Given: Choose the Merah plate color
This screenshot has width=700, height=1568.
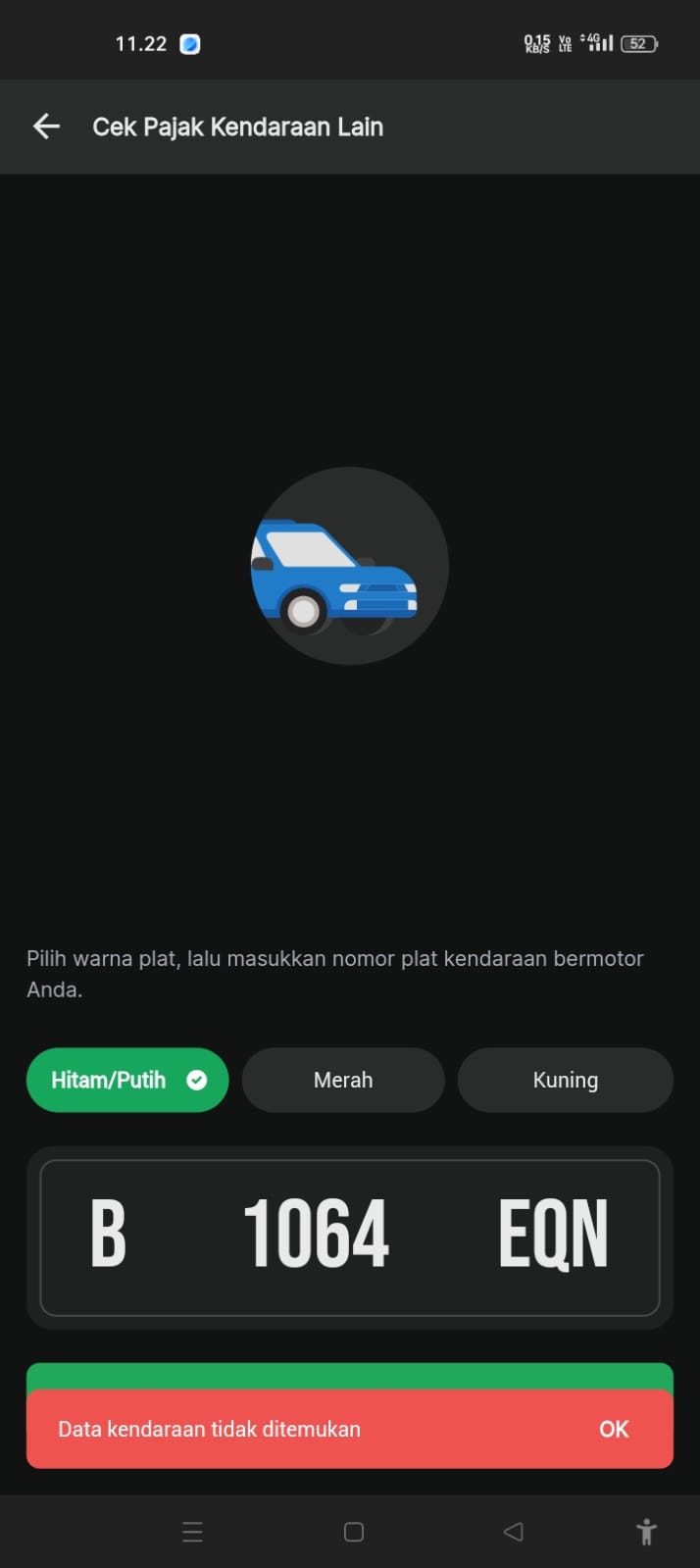Looking at the screenshot, I should coord(343,1080).
